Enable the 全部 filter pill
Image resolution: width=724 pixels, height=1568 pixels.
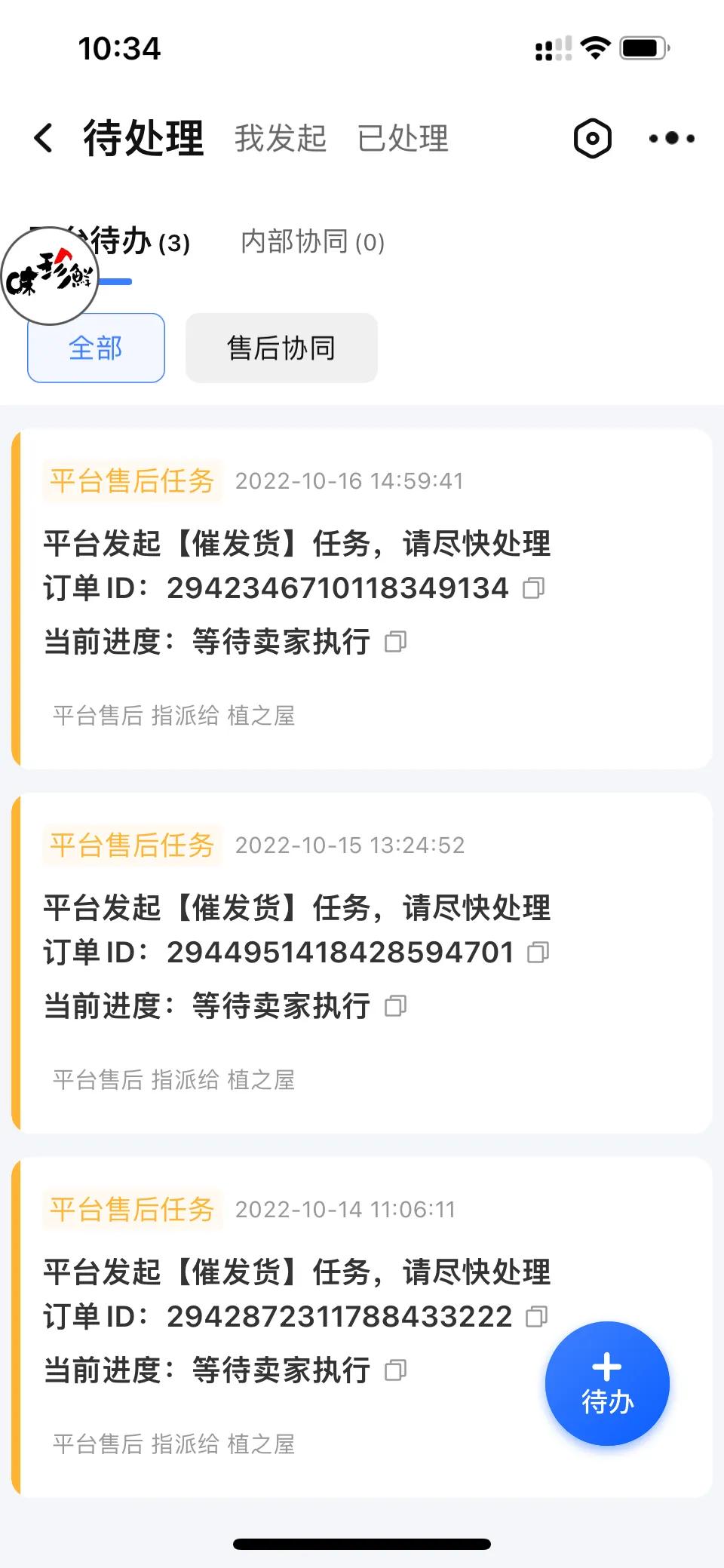coord(95,348)
